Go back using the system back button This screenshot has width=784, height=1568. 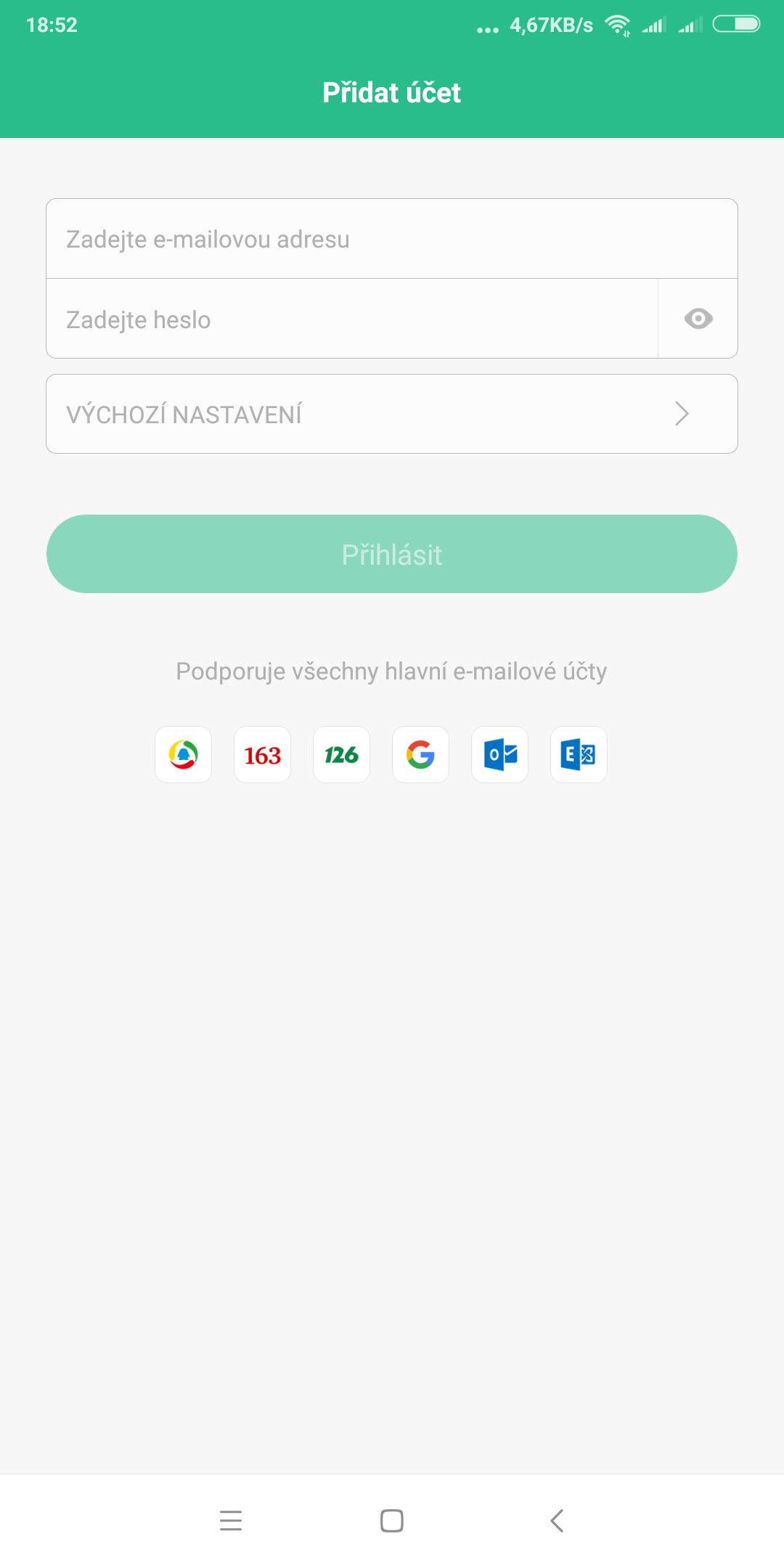pyautogui.click(x=557, y=1520)
